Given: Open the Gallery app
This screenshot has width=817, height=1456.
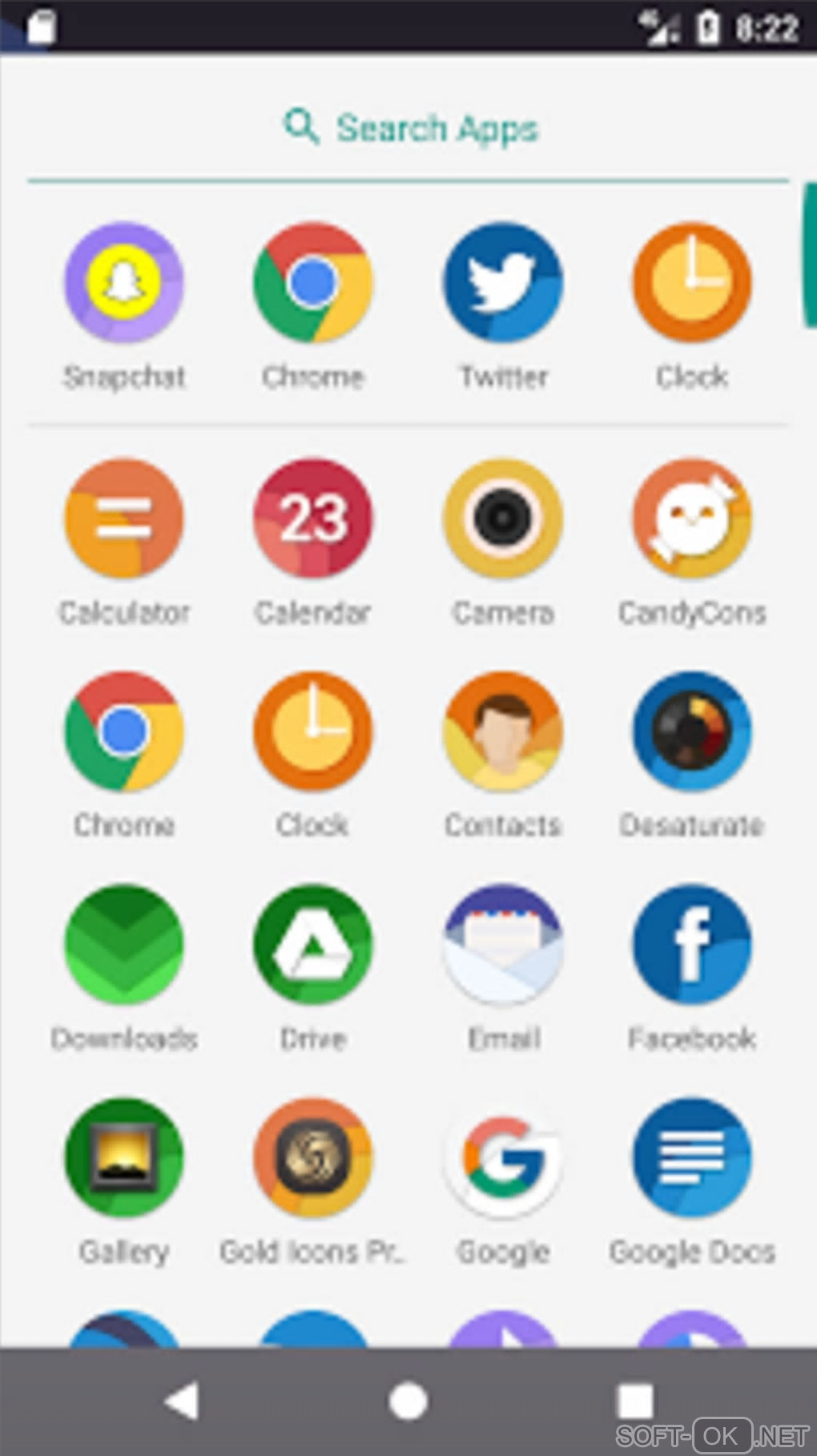Looking at the screenshot, I should [x=124, y=1158].
